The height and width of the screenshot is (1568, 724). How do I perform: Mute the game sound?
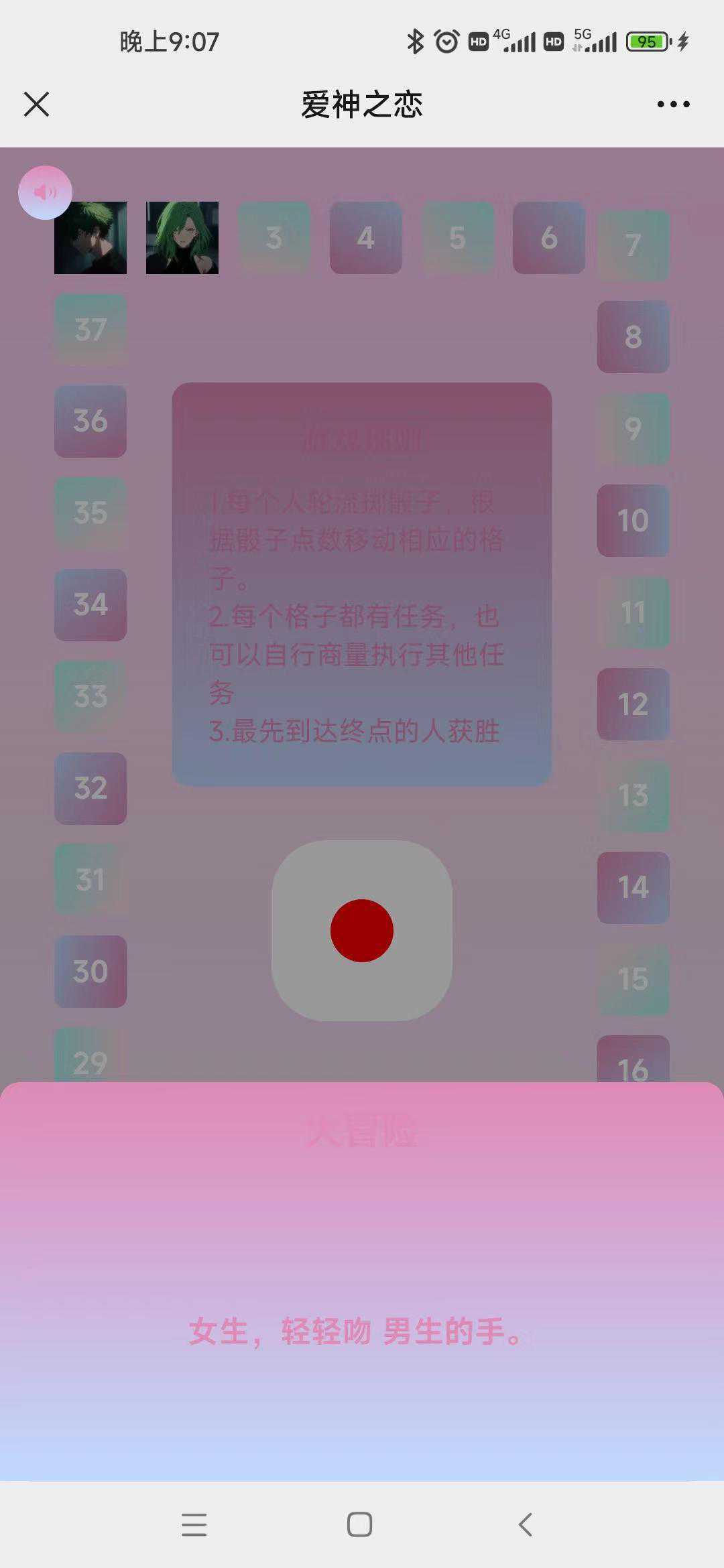tap(45, 193)
